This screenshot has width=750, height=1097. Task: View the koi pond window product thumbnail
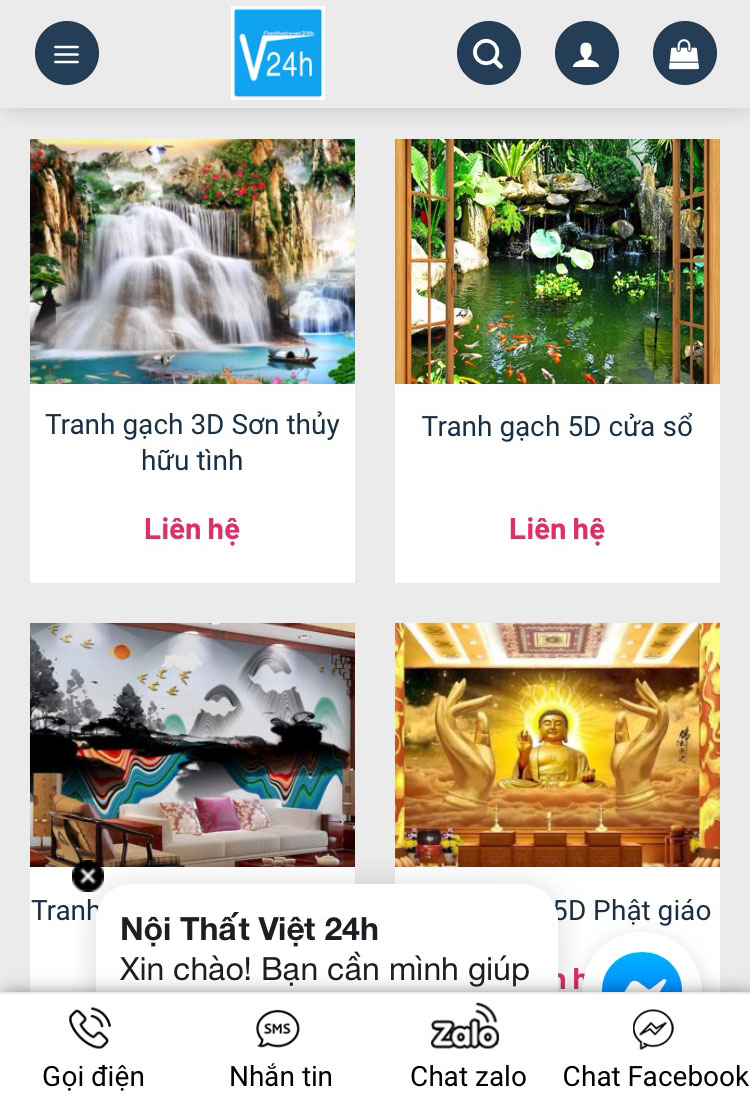click(557, 260)
